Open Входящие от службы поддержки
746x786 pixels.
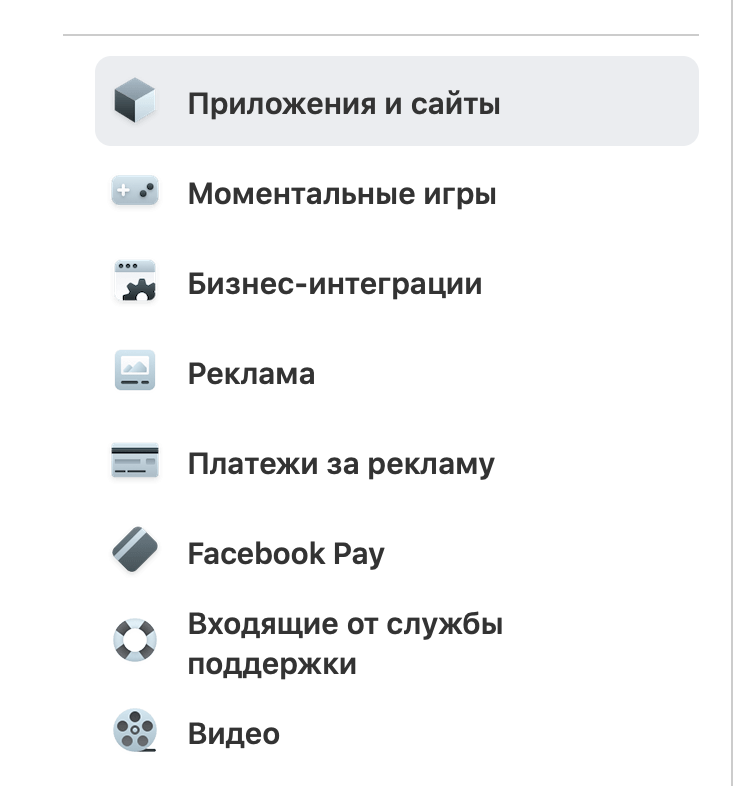[397, 643]
